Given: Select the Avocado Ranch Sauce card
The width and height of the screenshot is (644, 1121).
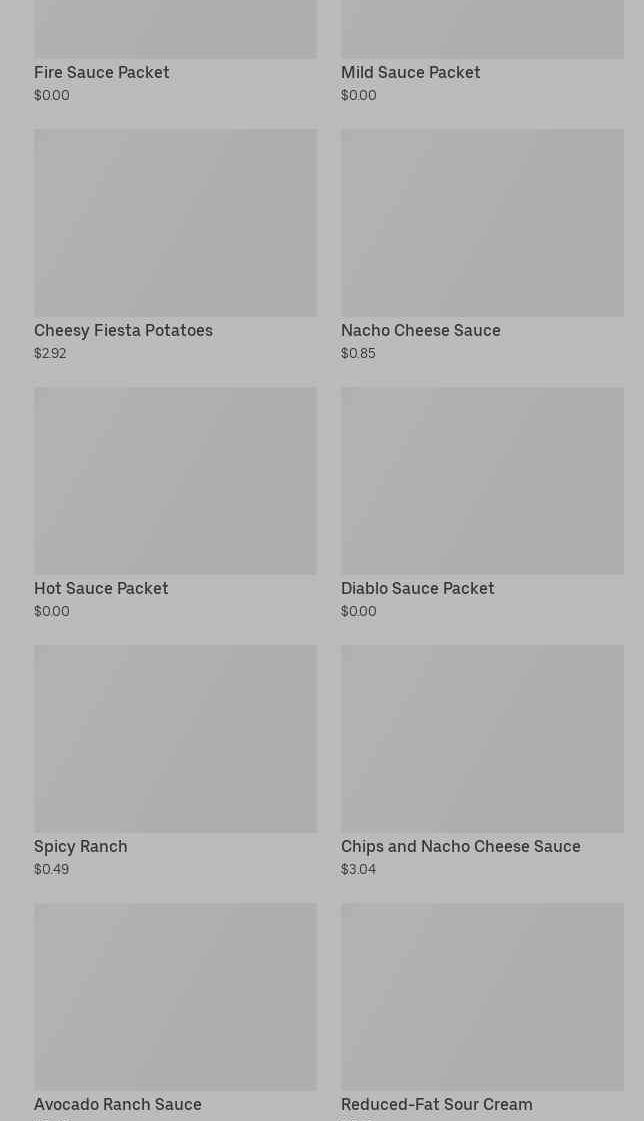Looking at the screenshot, I should pyautogui.click(x=175, y=1010).
